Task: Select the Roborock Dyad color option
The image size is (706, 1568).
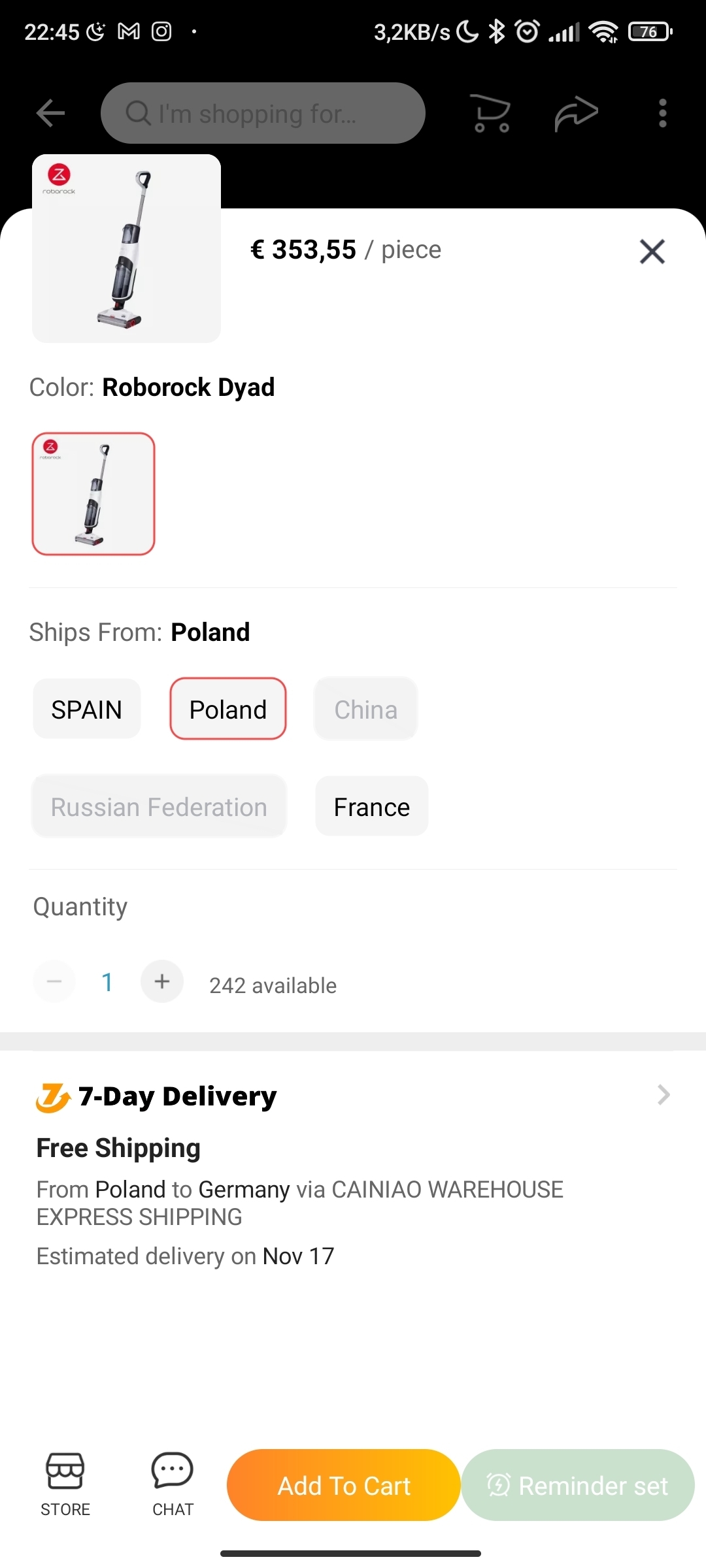Action: (x=93, y=494)
